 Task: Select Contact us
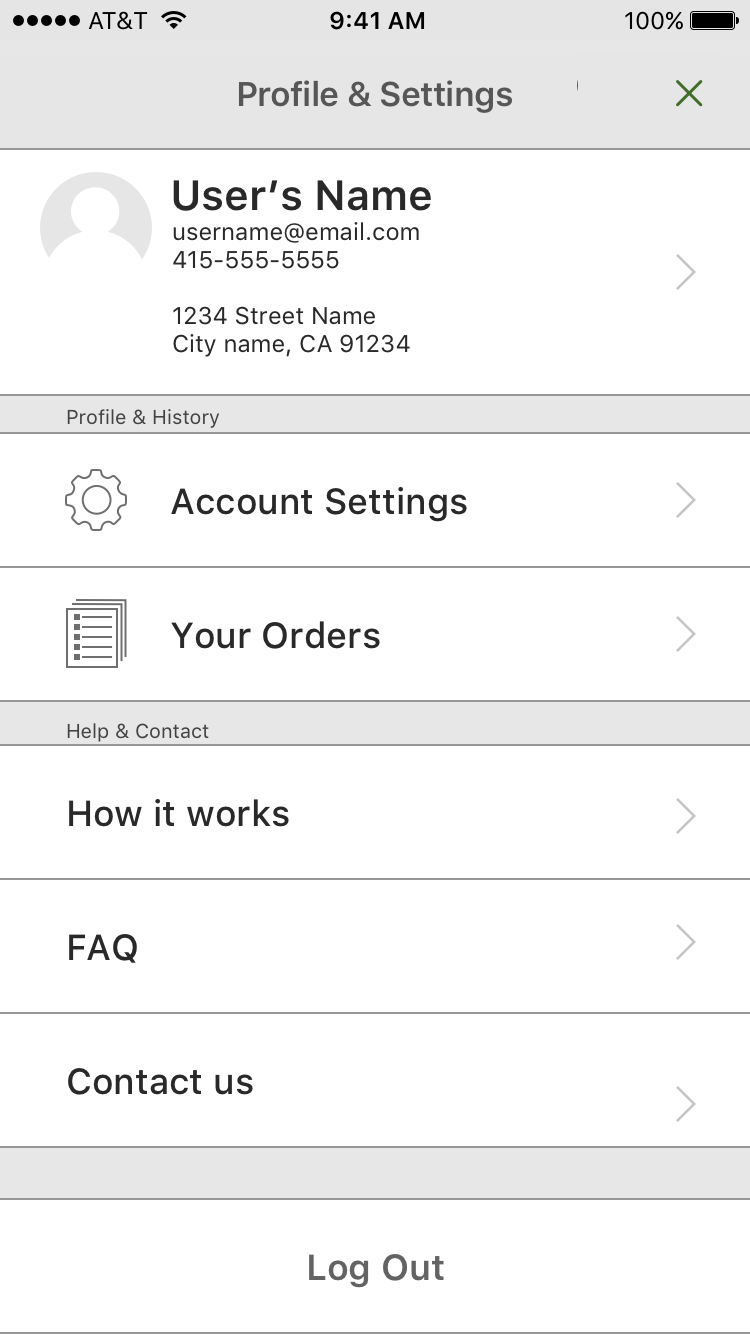(375, 1080)
